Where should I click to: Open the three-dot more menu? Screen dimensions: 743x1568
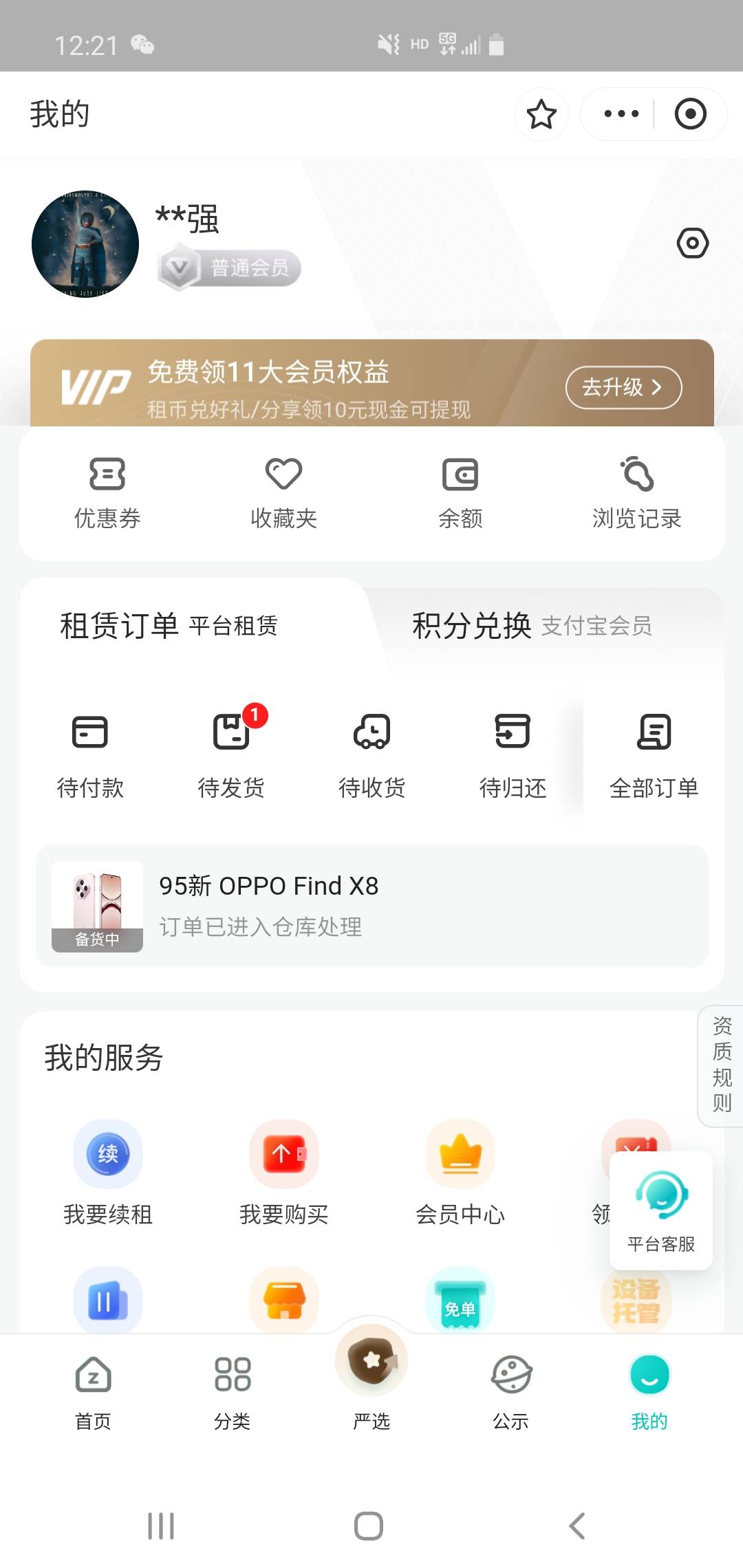pyautogui.click(x=621, y=114)
